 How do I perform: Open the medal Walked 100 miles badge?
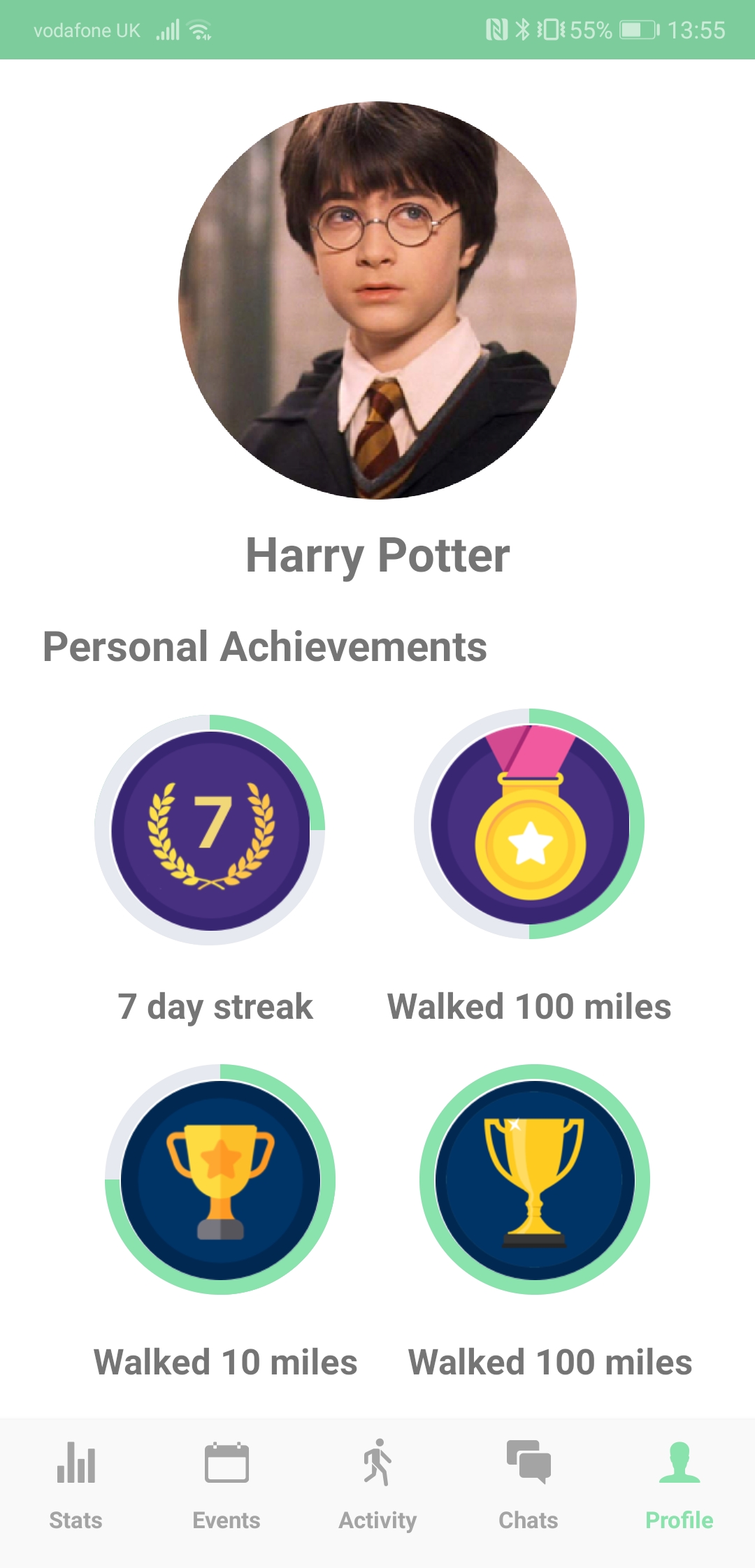click(x=529, y=824)
